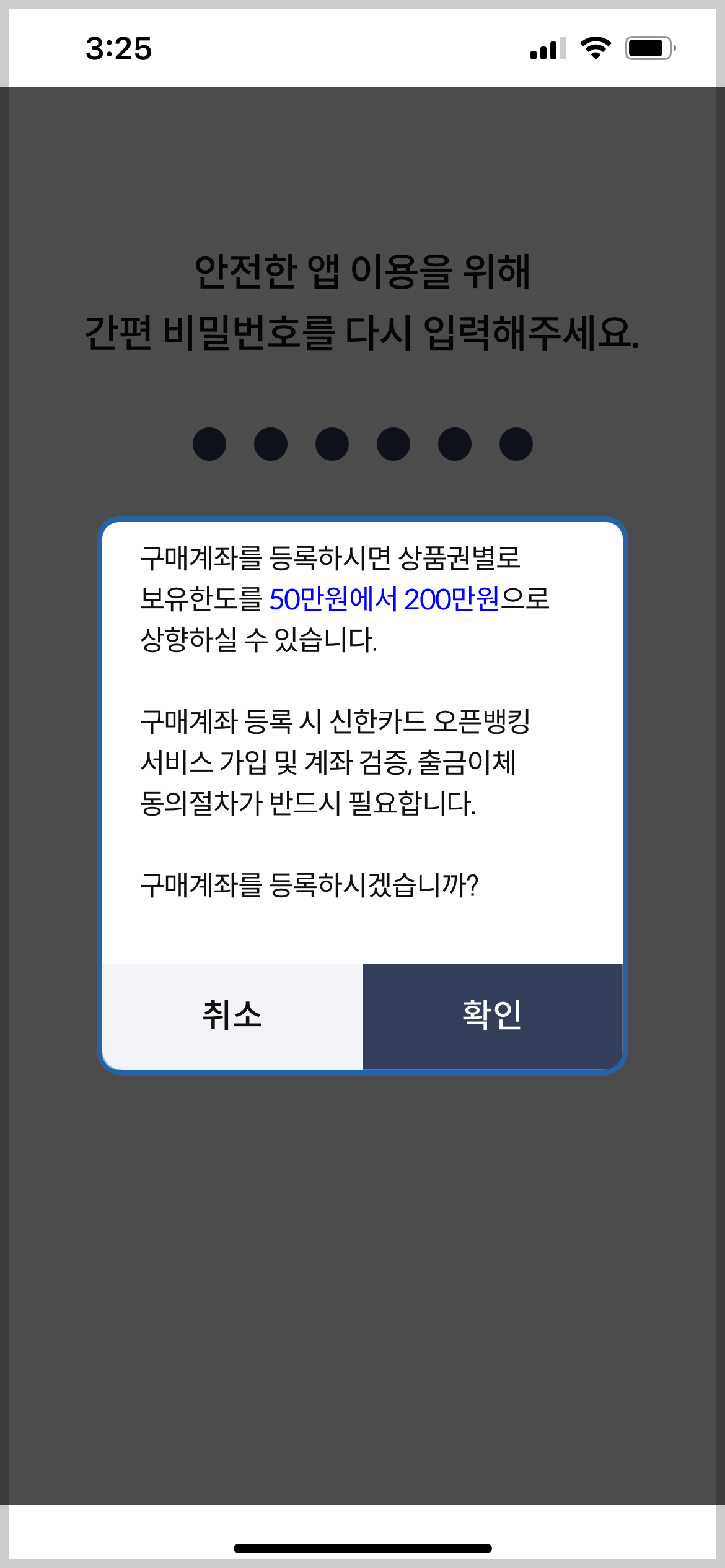Tap the 확인 confirm button
This screenshot has width=725, height=1568.
(x=491, y=1011)
